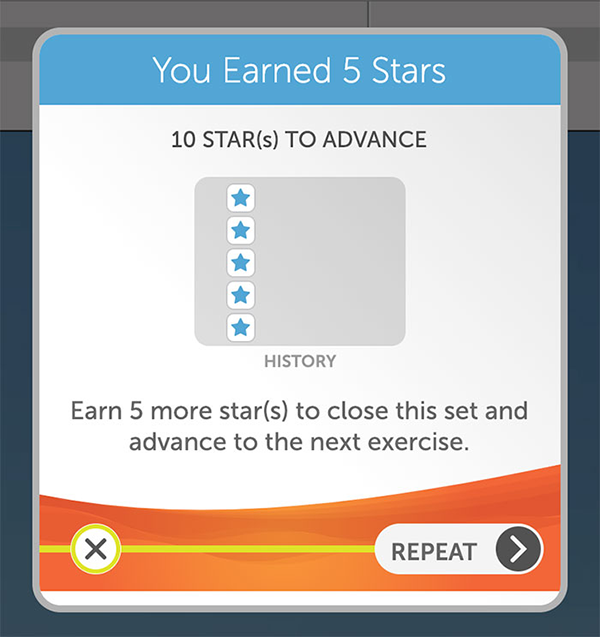The height and width of the screenshot is (637, 600).
Task: Dismiss the dialog with the X button
Action: pos(96,549)
